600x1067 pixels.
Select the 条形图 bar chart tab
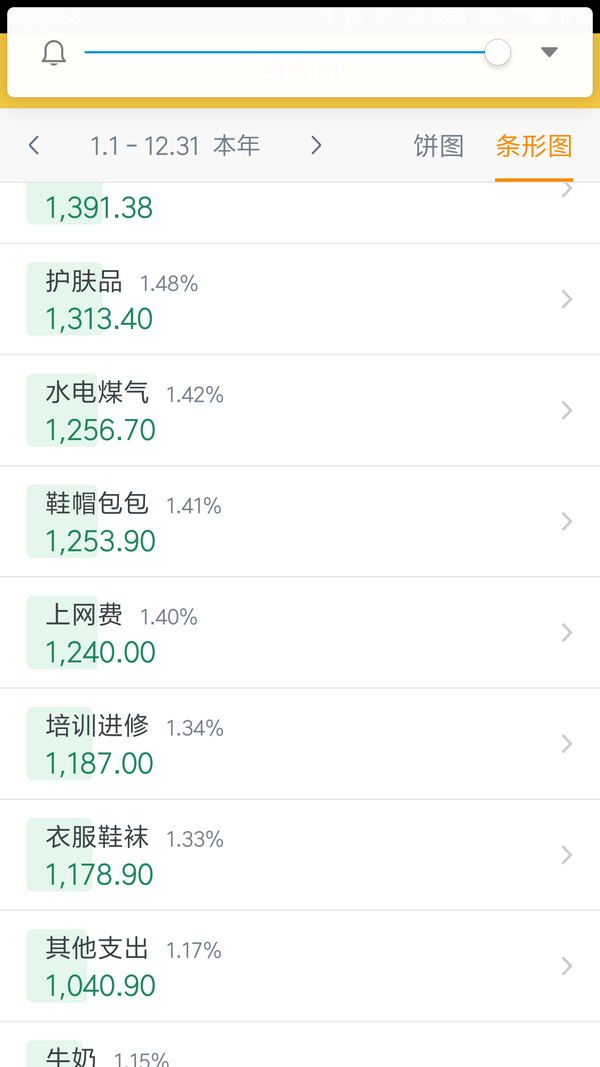(x=534, y=146)
